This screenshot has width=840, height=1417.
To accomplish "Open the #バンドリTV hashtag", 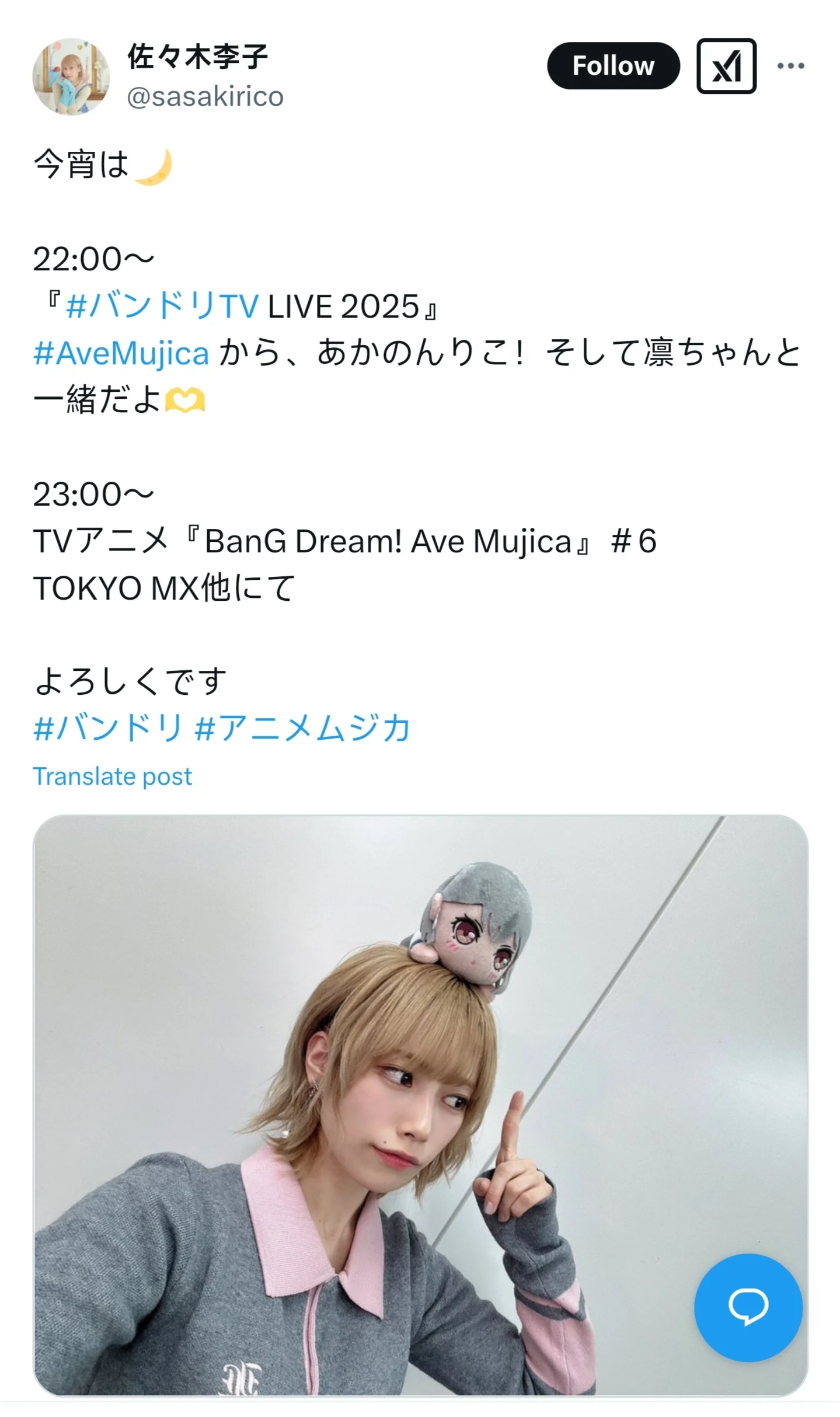I will 162,307.
